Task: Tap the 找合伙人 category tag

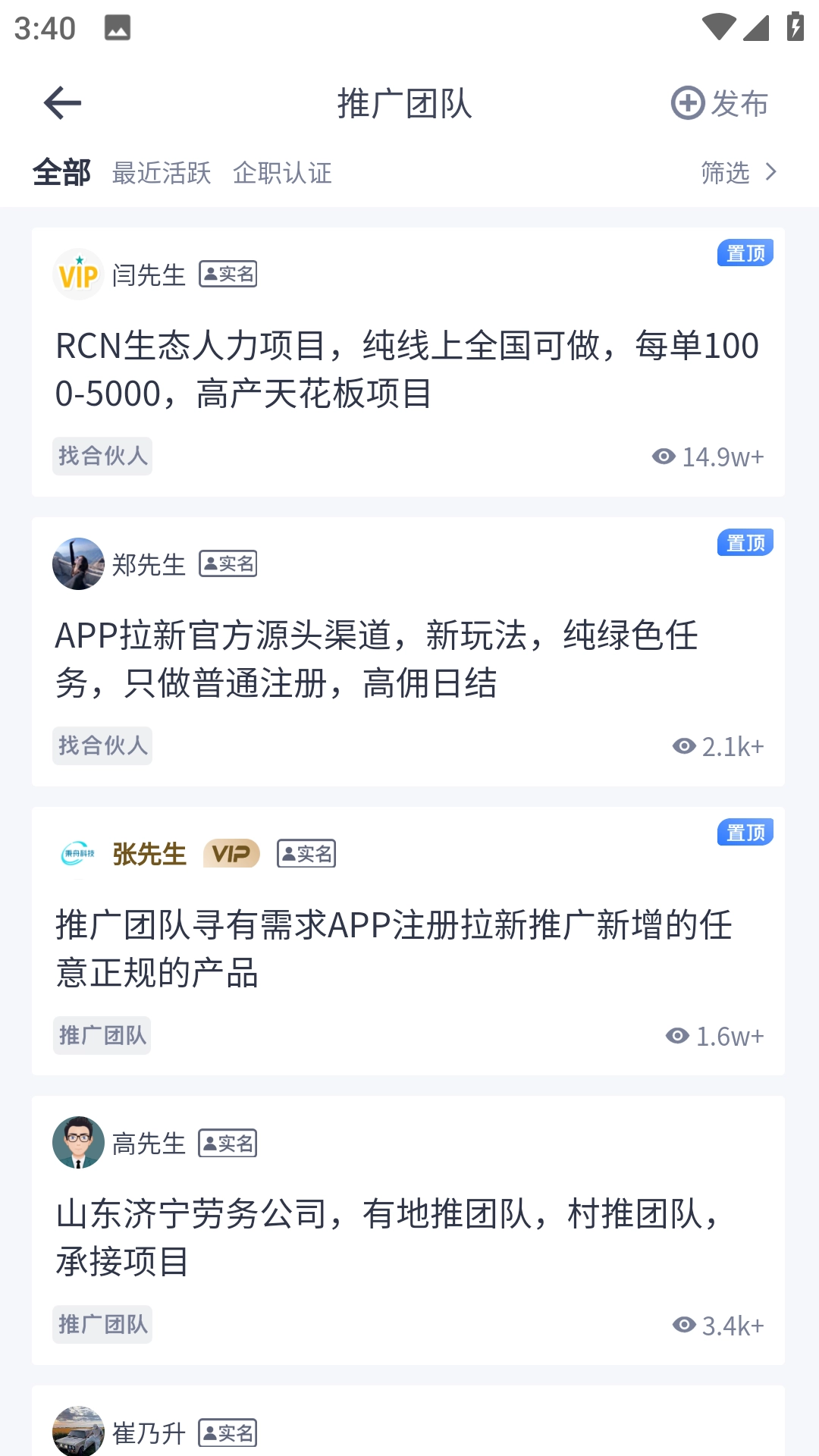Action: coord(102,456)
